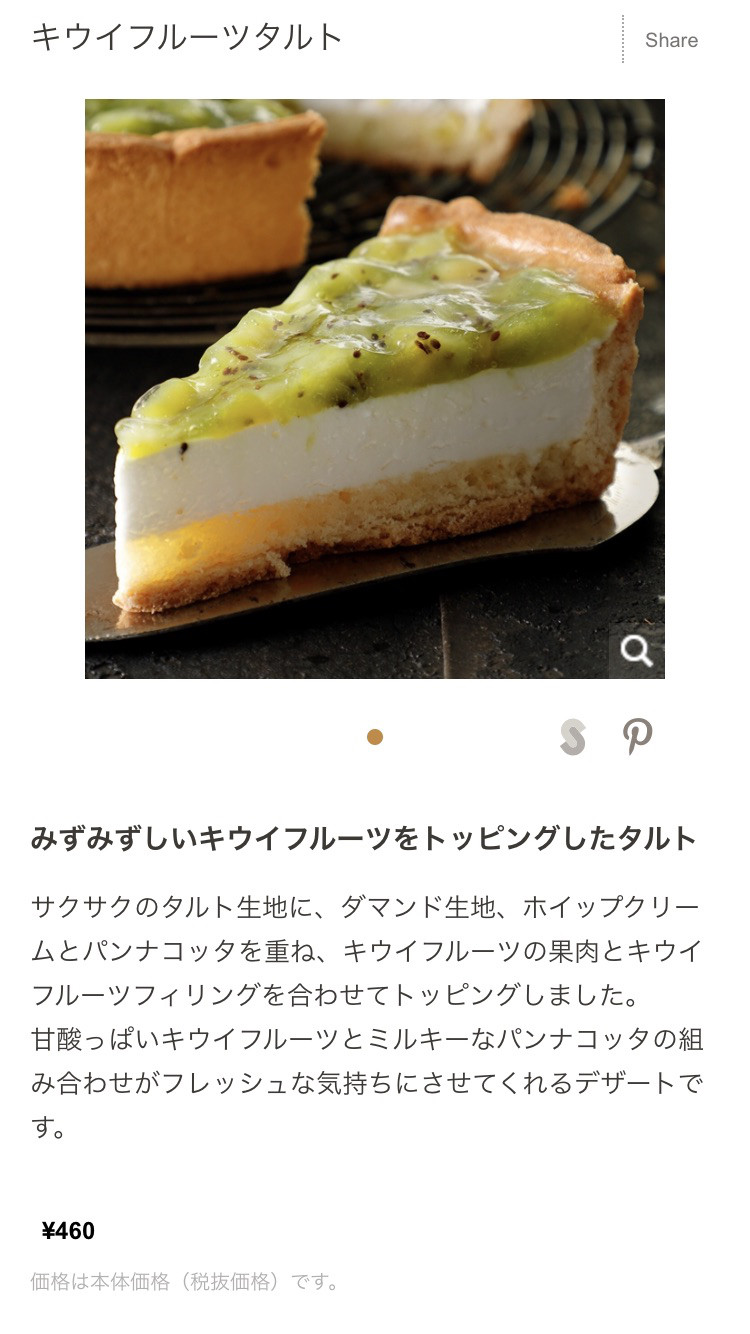
Task: Select the image carousel page dot
Action: [375, 737]
